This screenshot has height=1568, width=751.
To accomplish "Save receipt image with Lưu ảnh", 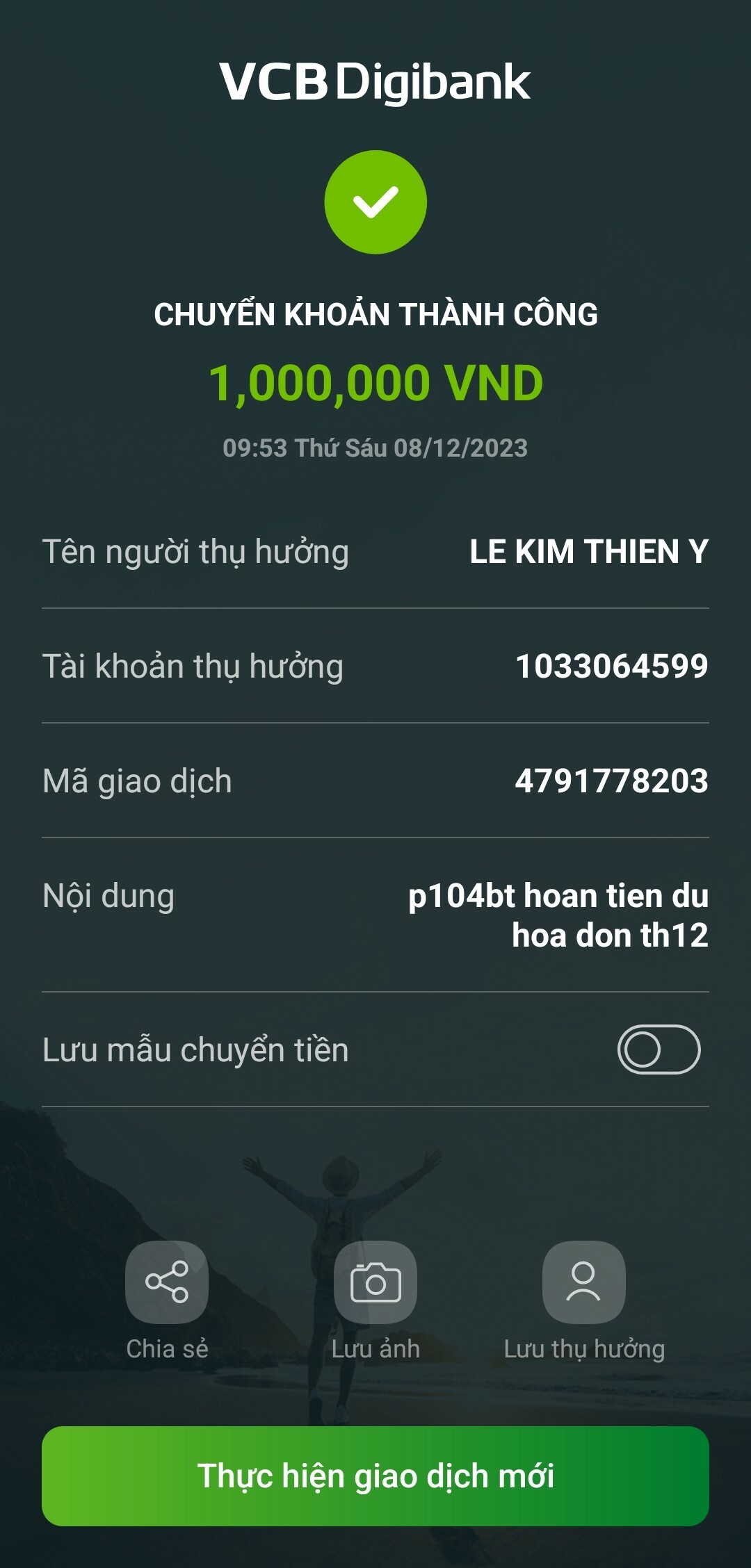I will [x=375, y=1282].
